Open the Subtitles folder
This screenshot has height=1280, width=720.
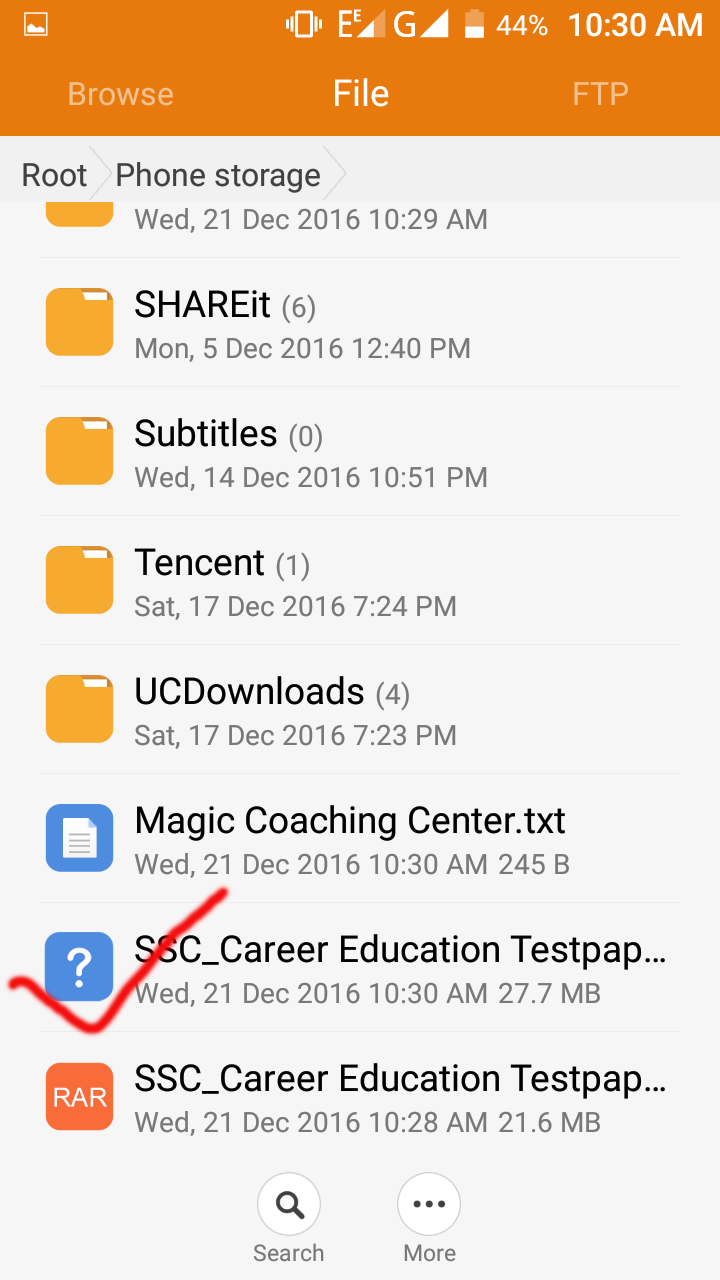click(360, 452)
